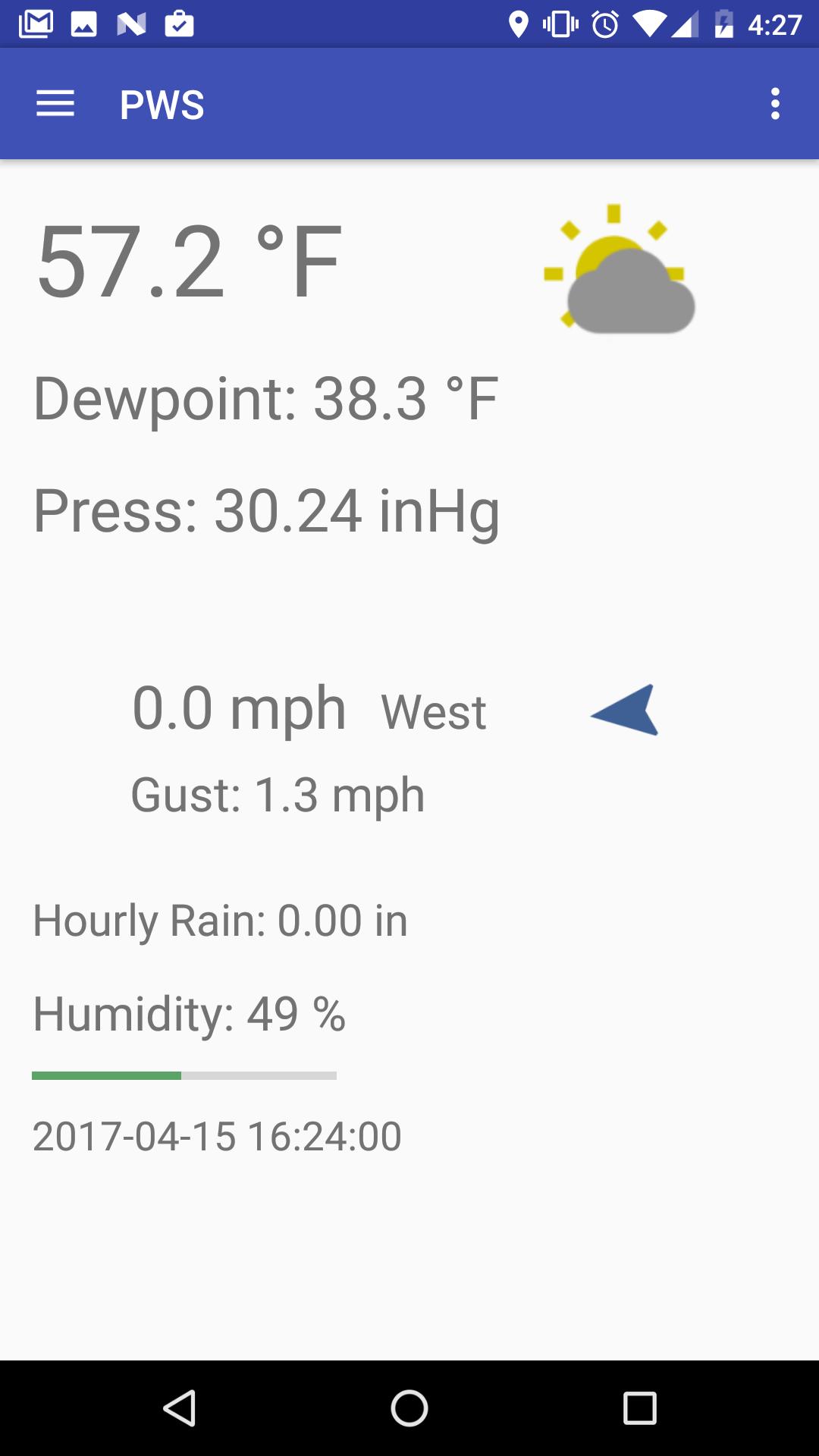
Task: Go back using the system back button
Action: [x=180, y=1408]
